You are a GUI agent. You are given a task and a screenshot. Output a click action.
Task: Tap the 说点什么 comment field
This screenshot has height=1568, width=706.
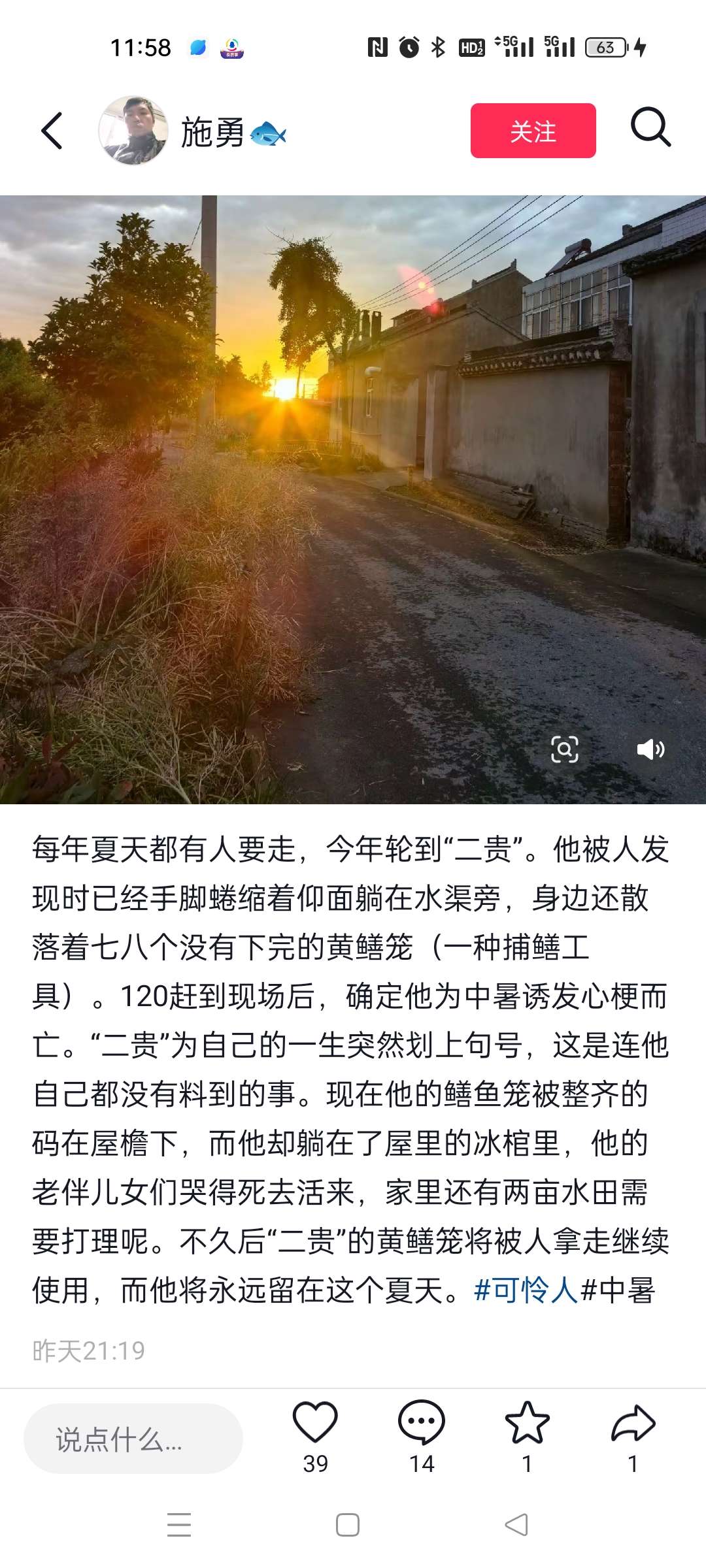(x=133, y=1439)
